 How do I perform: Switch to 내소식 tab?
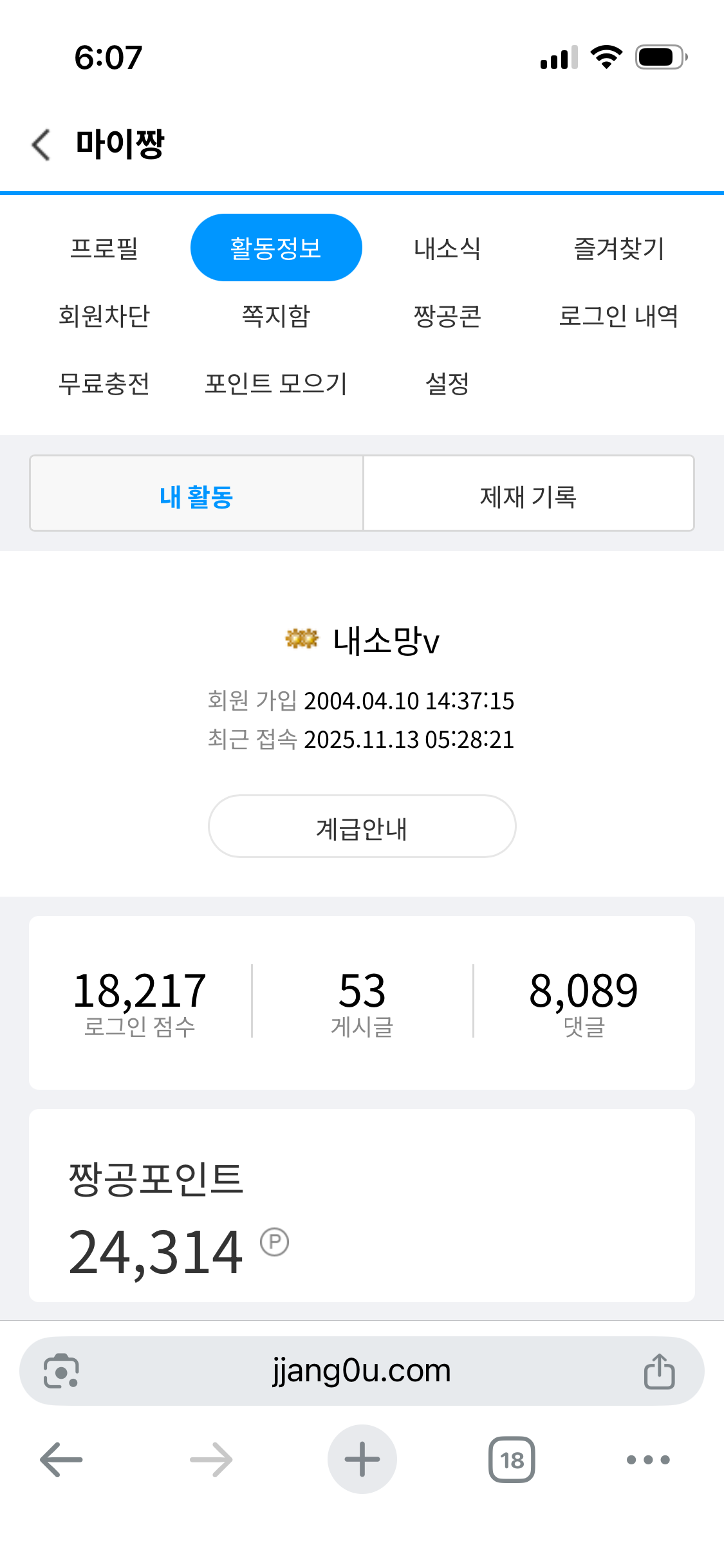447,248
